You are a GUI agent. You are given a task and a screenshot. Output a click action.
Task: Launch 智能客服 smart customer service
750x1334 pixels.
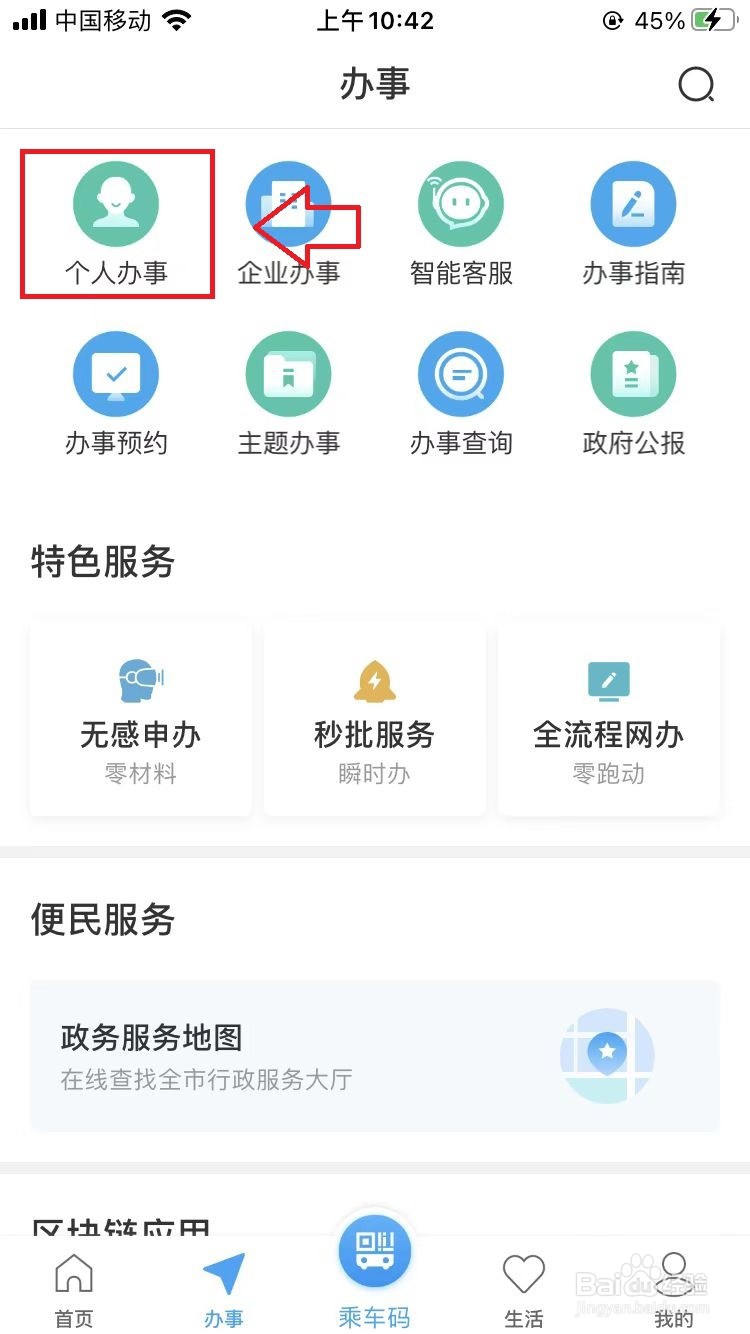(x=461, y=220)
